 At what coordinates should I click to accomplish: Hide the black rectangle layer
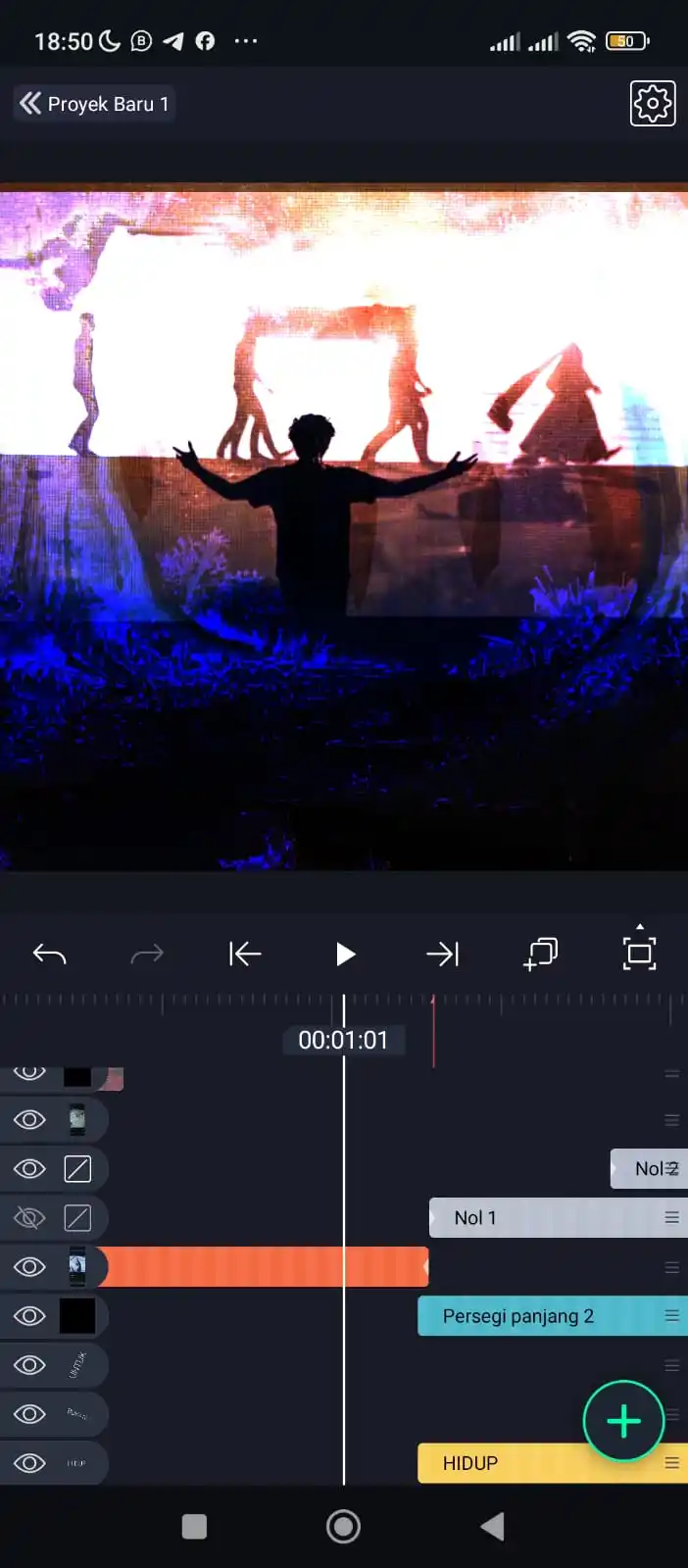tap(29, 1316)
